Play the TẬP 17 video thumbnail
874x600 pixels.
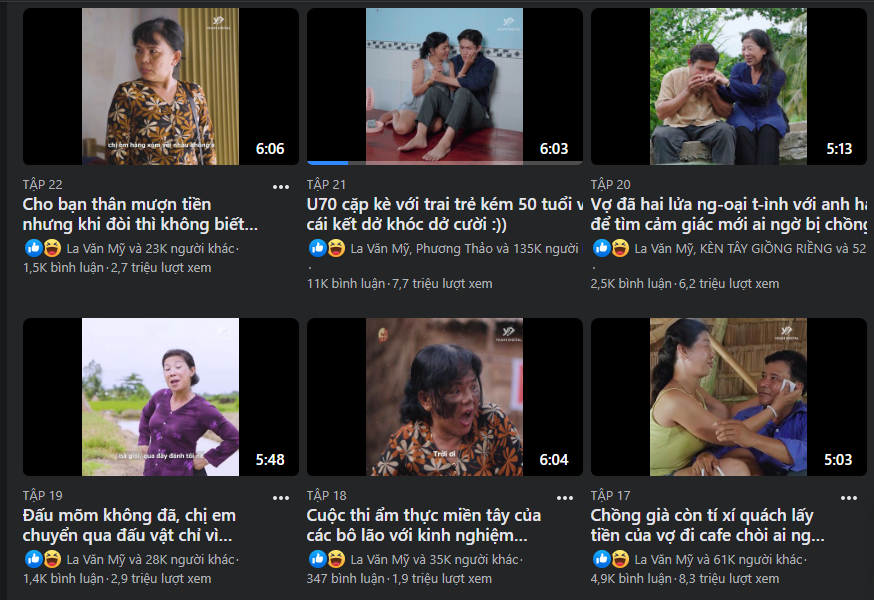728,397
